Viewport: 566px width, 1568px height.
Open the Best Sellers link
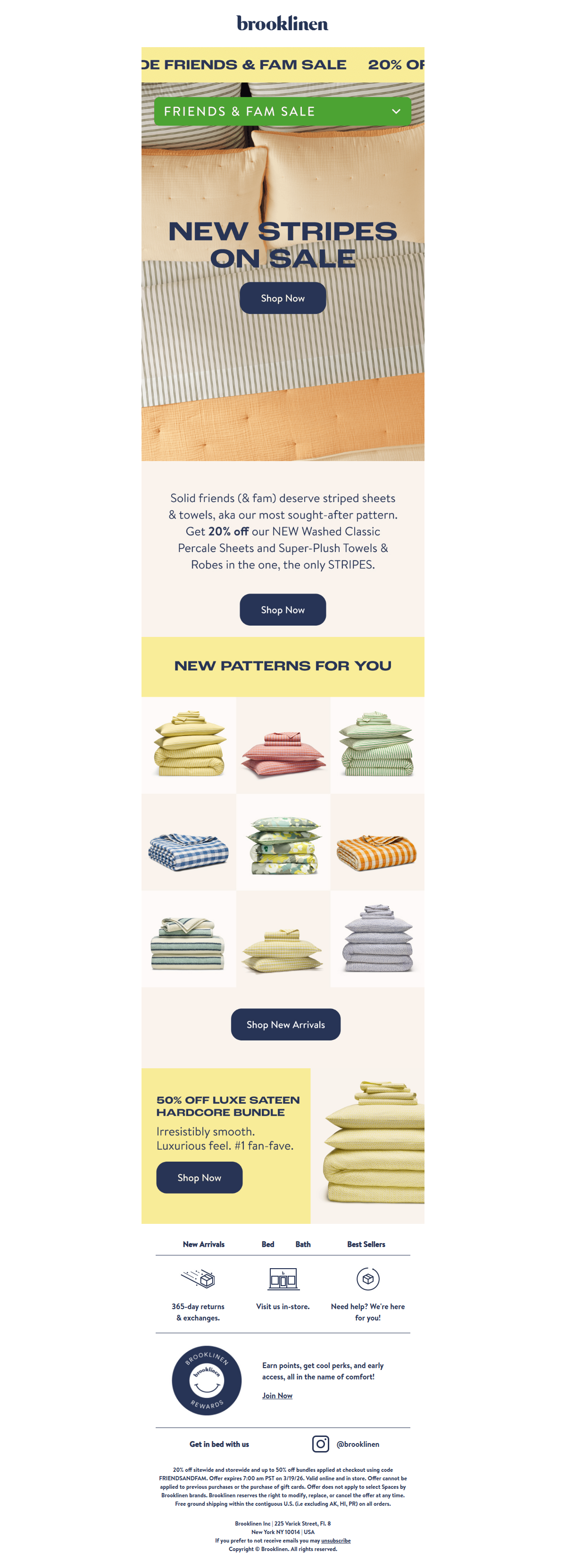(366, 1244)
